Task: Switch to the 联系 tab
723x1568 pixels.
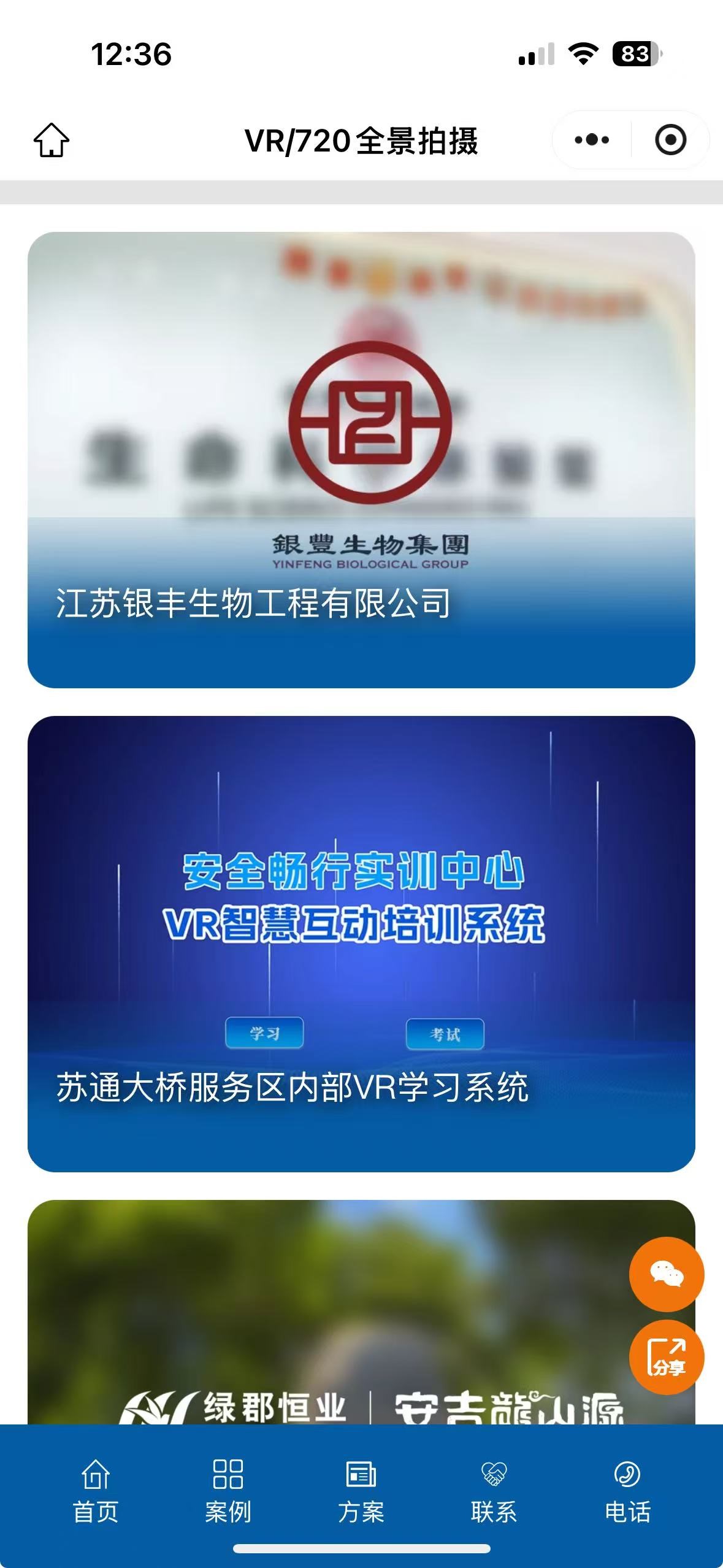Action: 494,1492
